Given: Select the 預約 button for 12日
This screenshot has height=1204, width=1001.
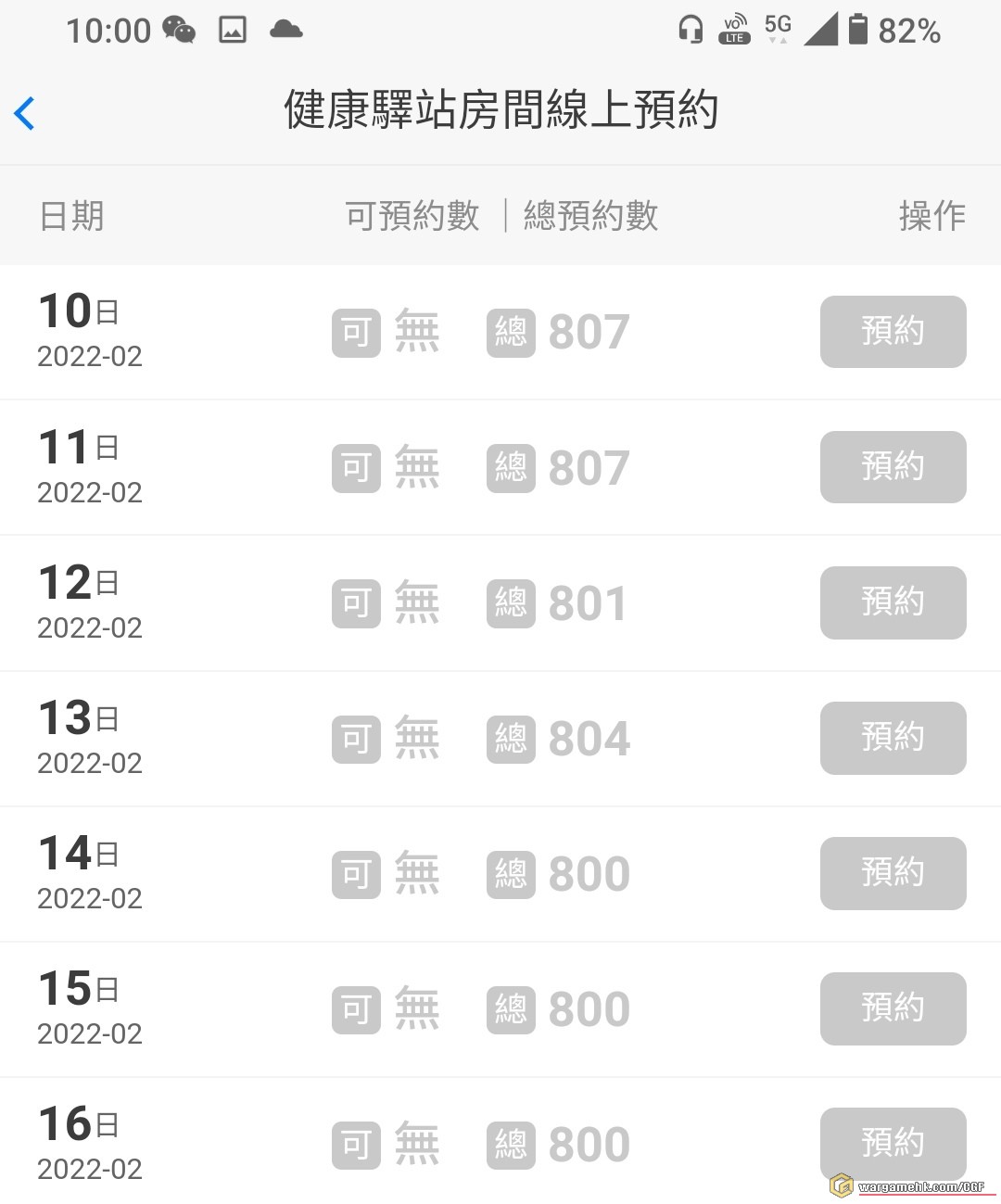Looking at the screenshot, I should tap(893, 602).
